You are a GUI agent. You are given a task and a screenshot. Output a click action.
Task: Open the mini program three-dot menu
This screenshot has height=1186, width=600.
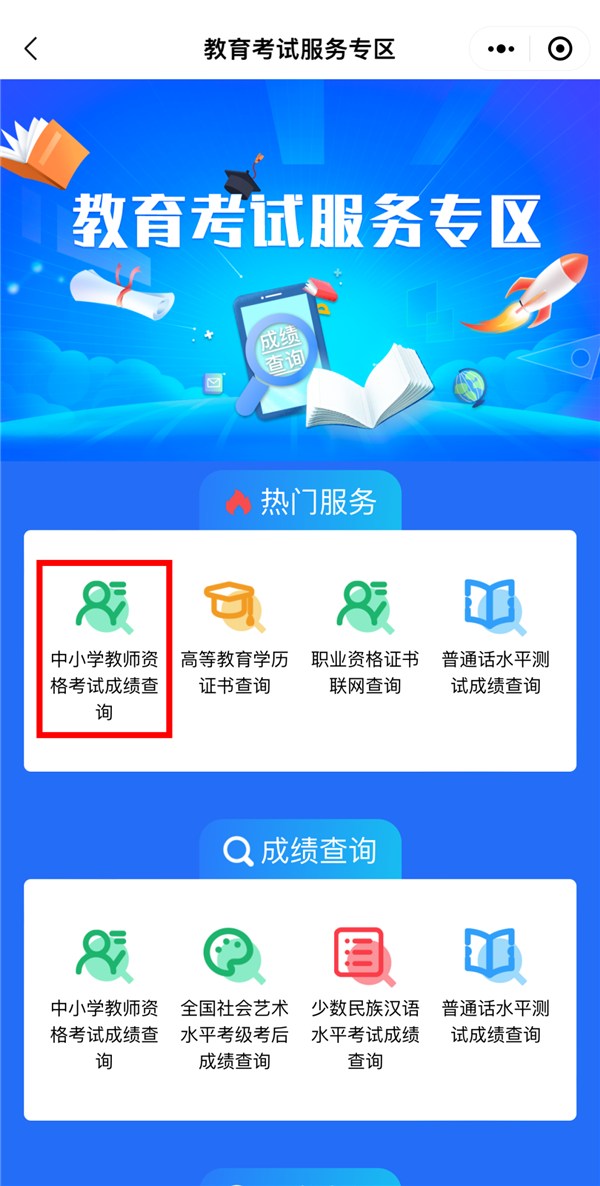point(501,48)
